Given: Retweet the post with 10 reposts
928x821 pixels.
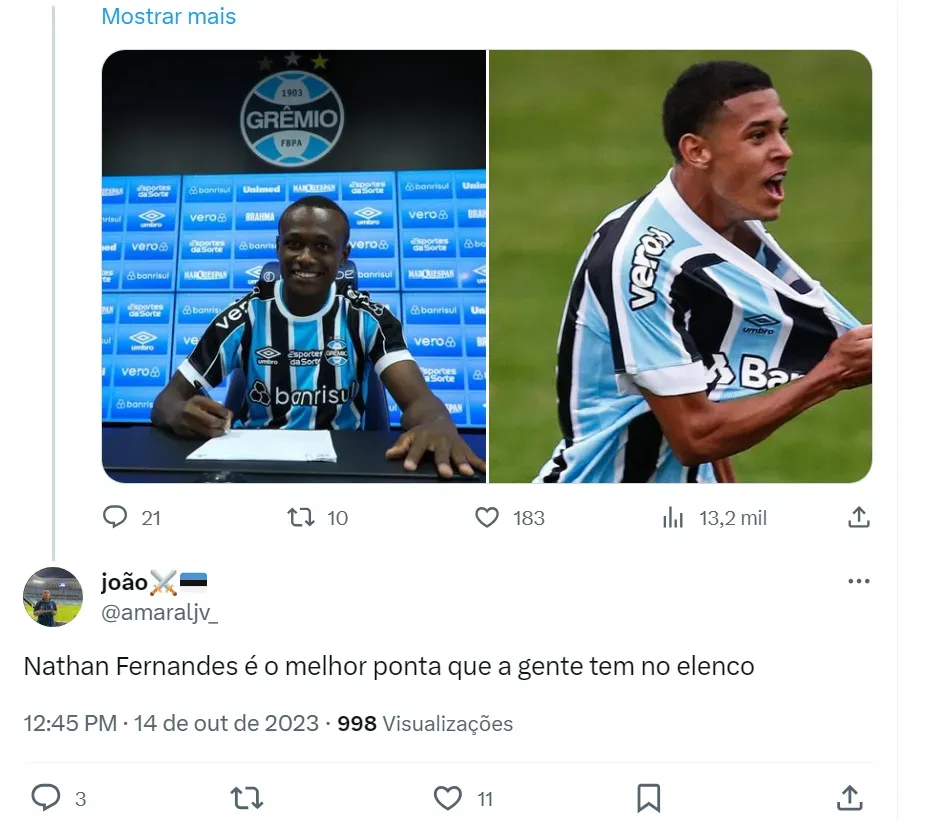Looking at the screenshot, I should (x=300, y=517).
